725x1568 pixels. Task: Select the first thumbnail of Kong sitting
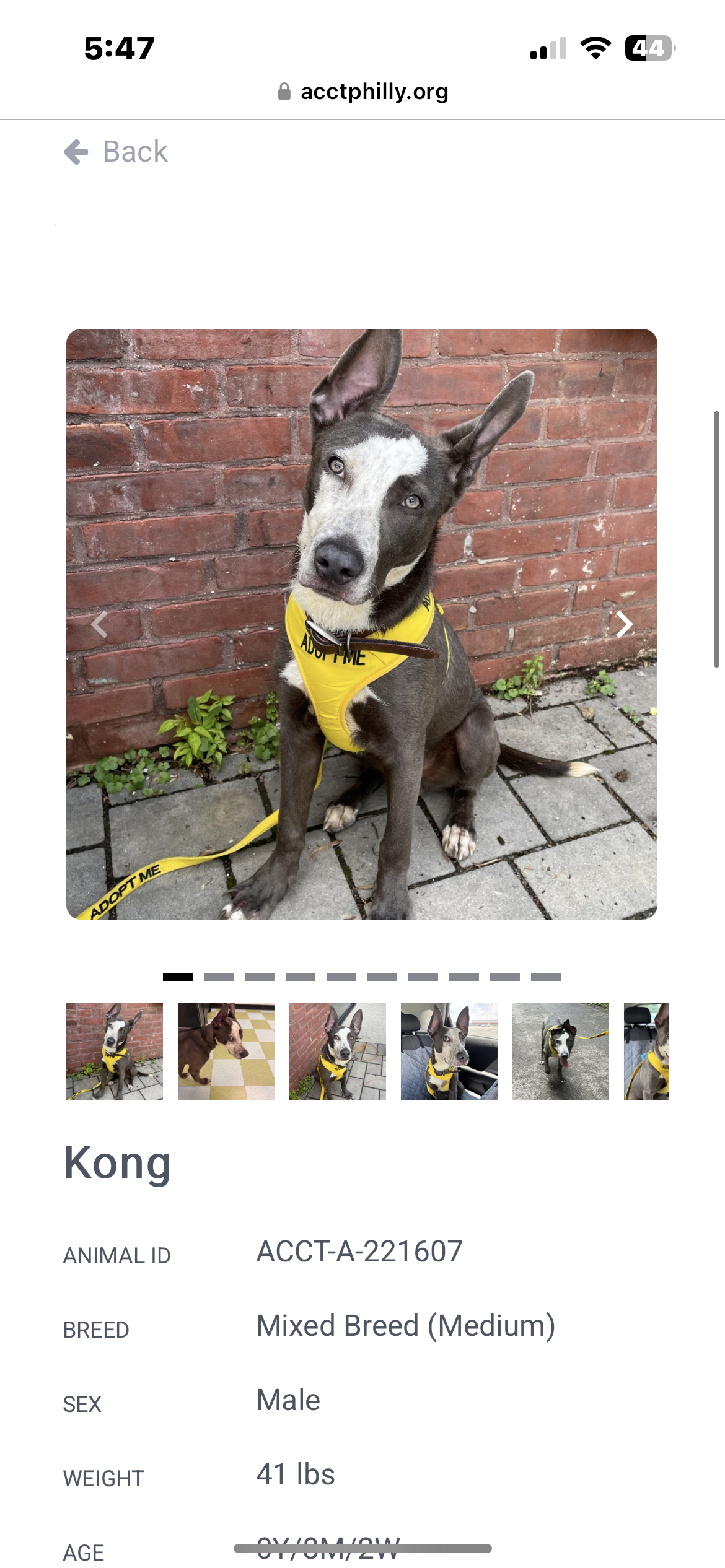pyautogui.click(x=115, y=1052)
